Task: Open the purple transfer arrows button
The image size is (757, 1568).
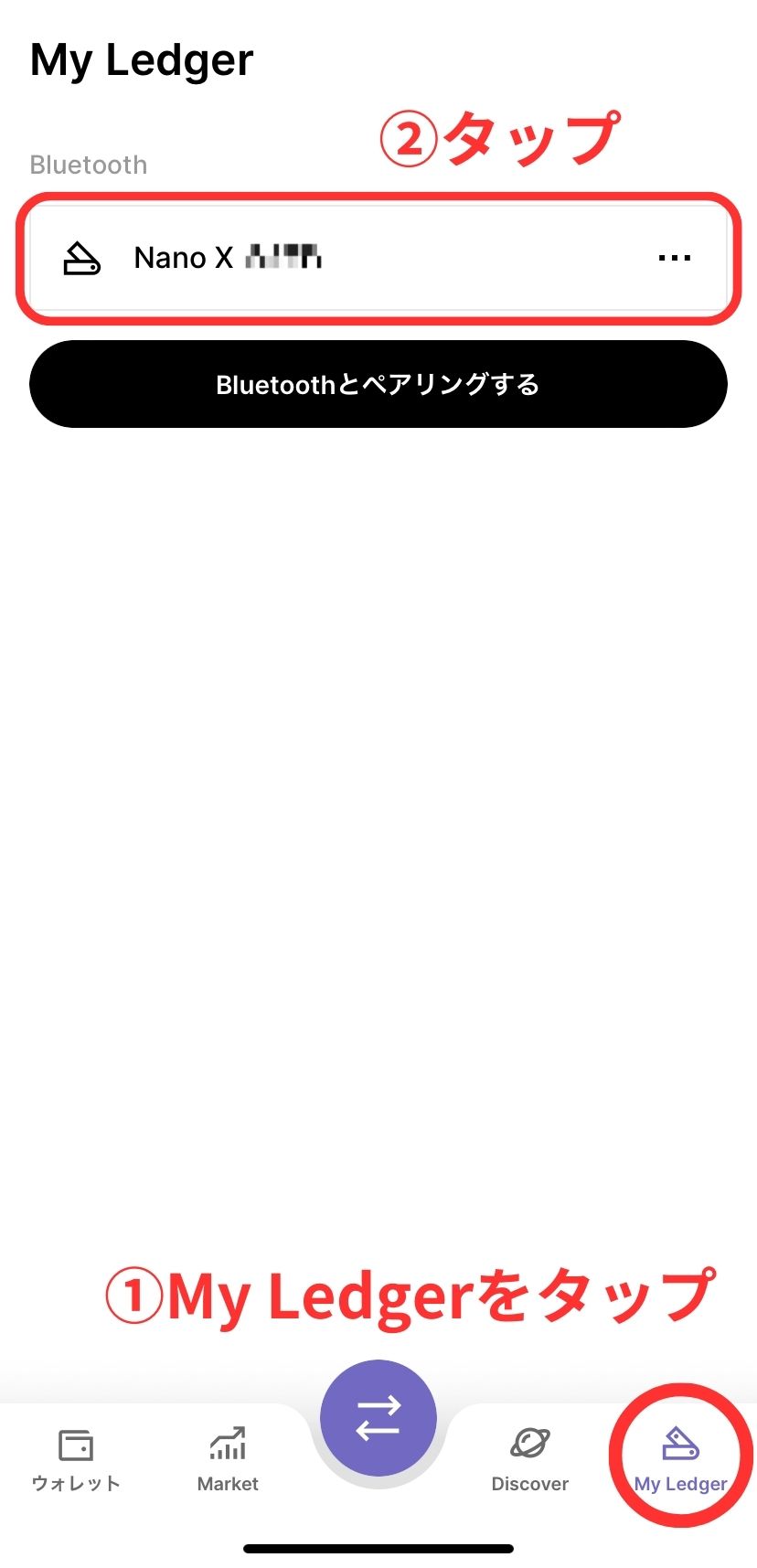Action: point(378,1418)
